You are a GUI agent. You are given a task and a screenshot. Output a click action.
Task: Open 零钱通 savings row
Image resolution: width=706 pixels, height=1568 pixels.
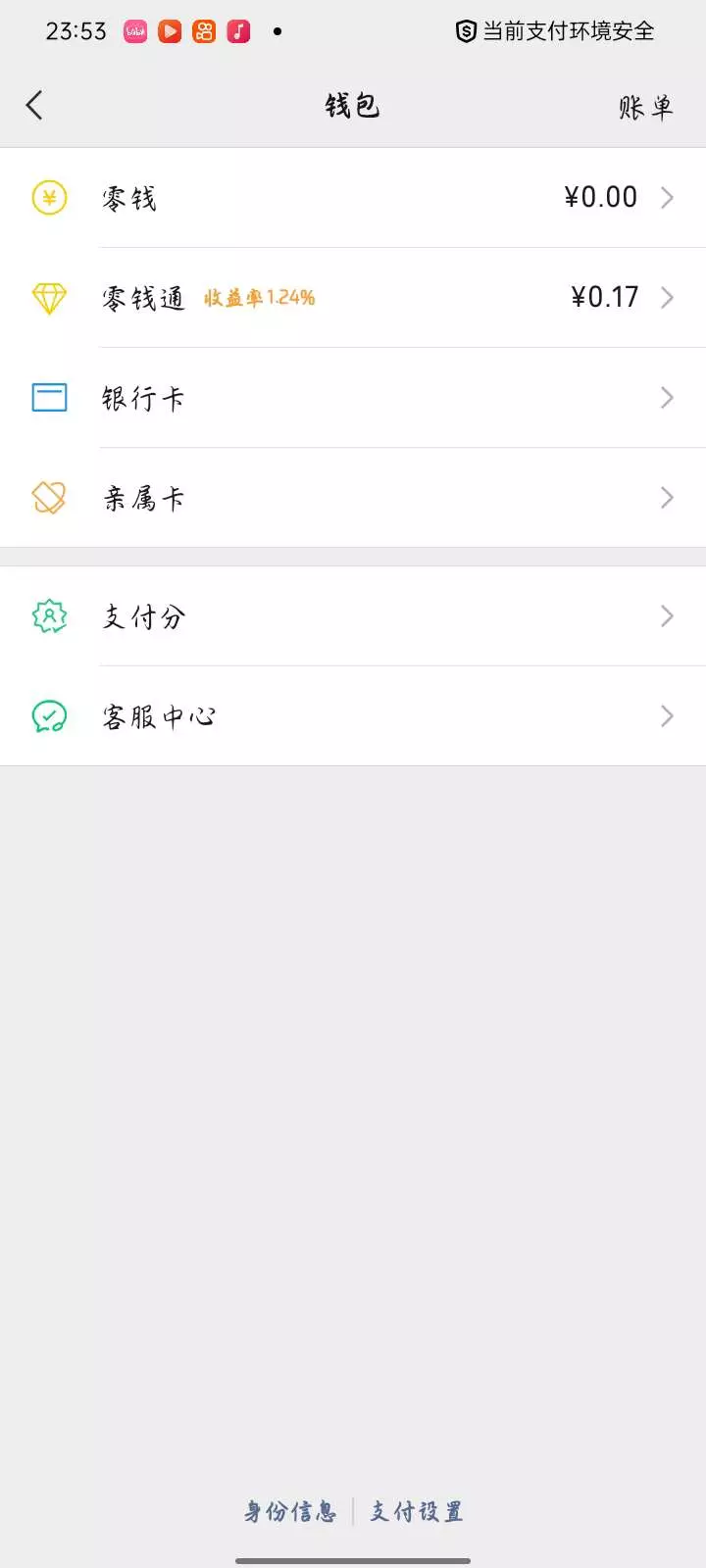[x=353, y=298]
